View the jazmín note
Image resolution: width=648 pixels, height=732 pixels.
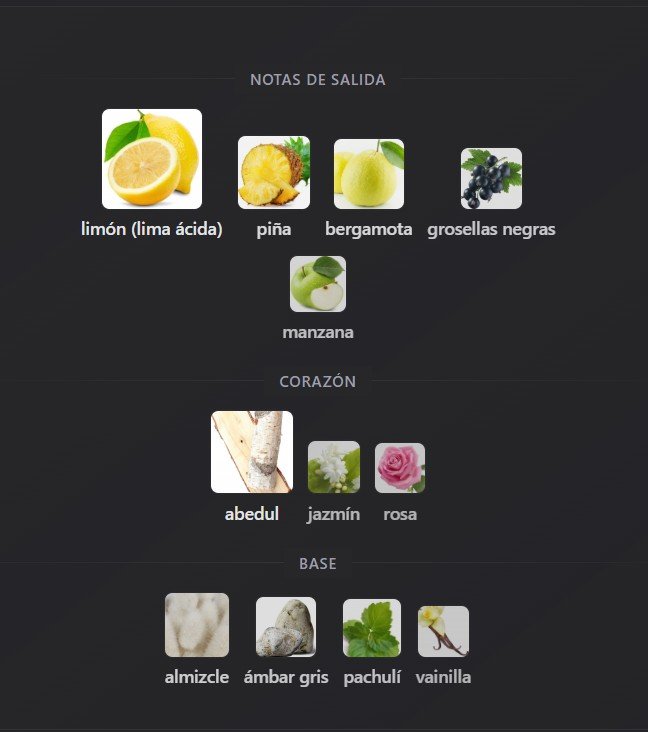(x=334, y=467)
